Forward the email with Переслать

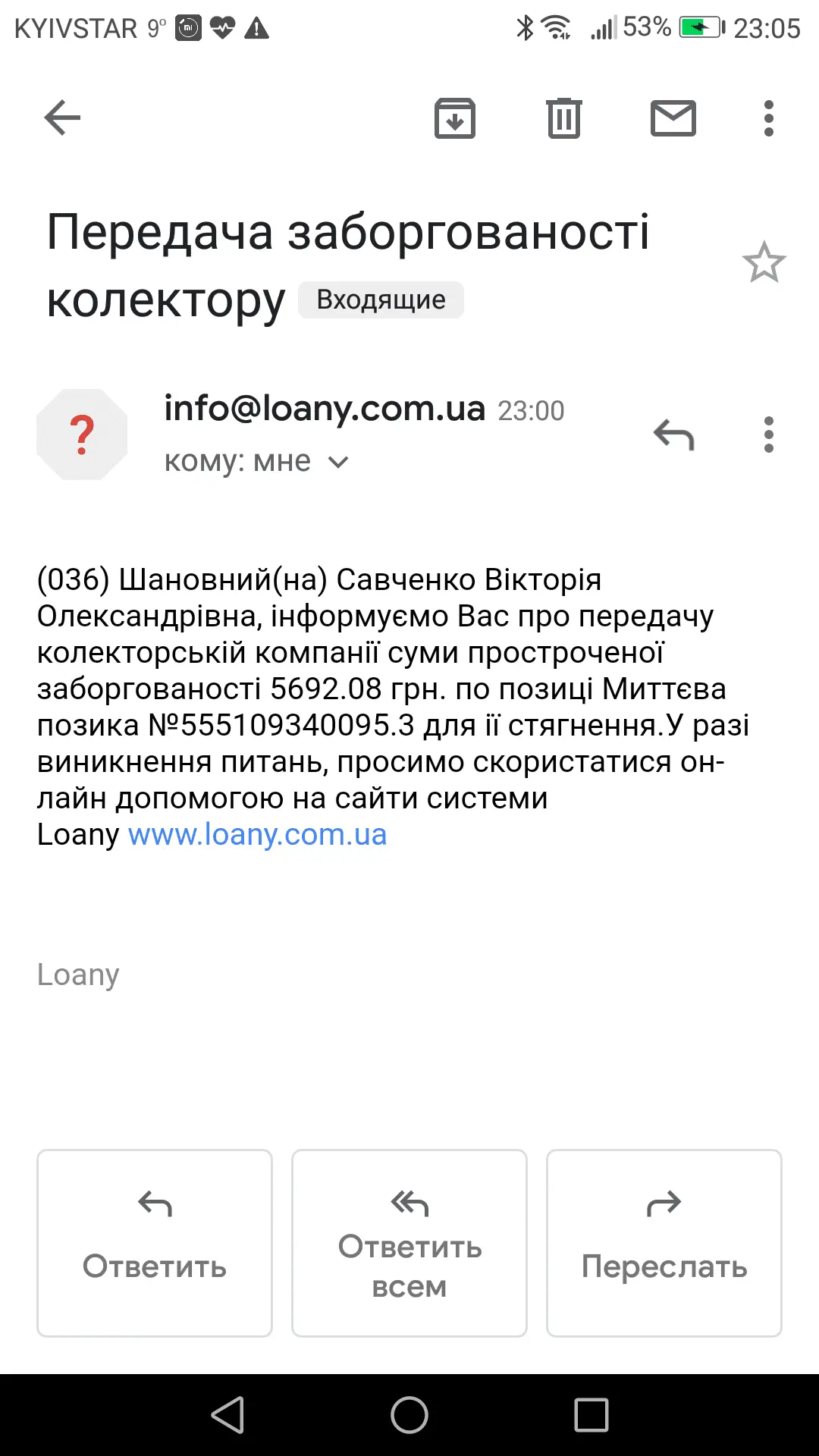click(664, 1243)
